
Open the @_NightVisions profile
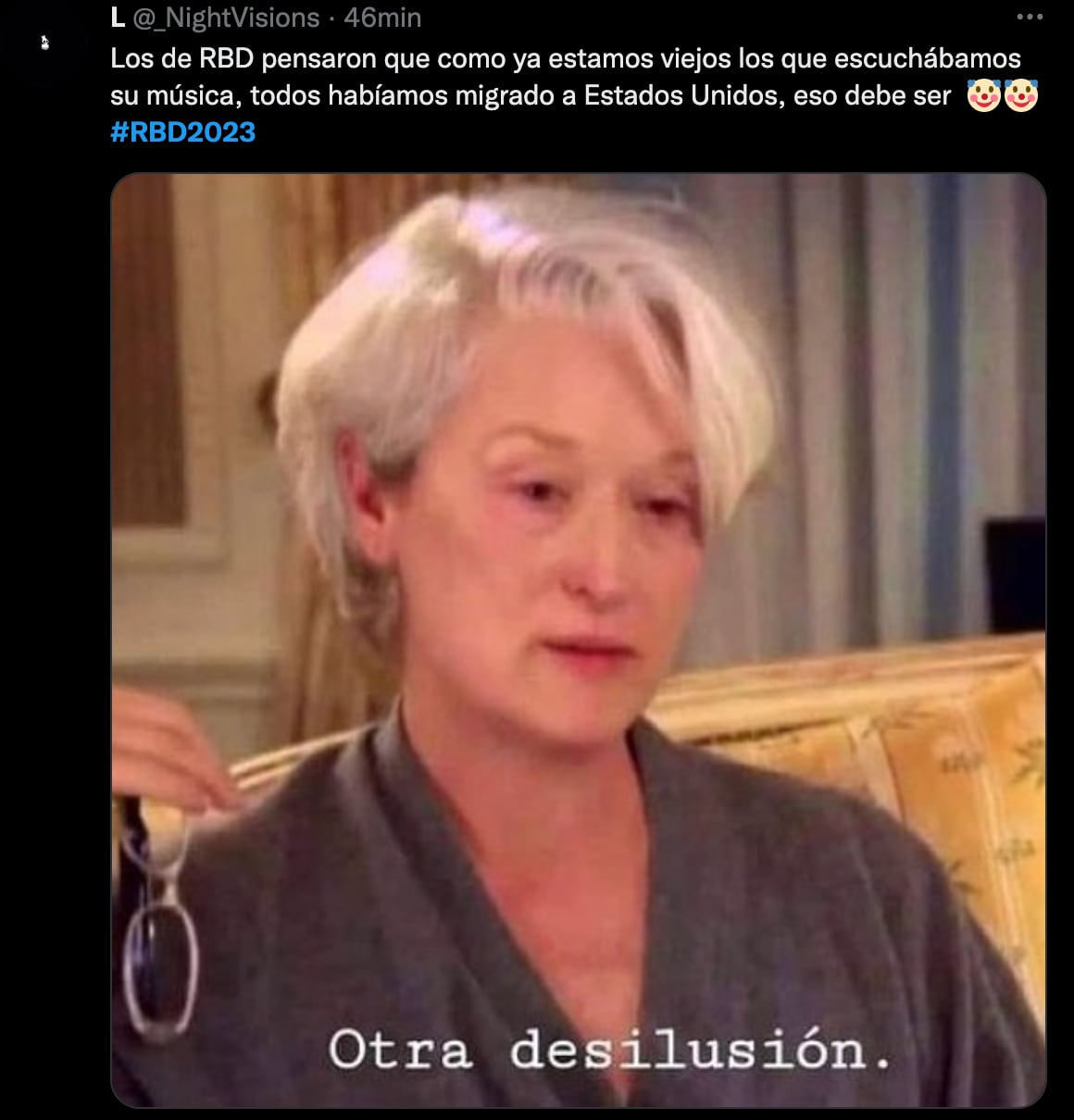tap(226, 18)
